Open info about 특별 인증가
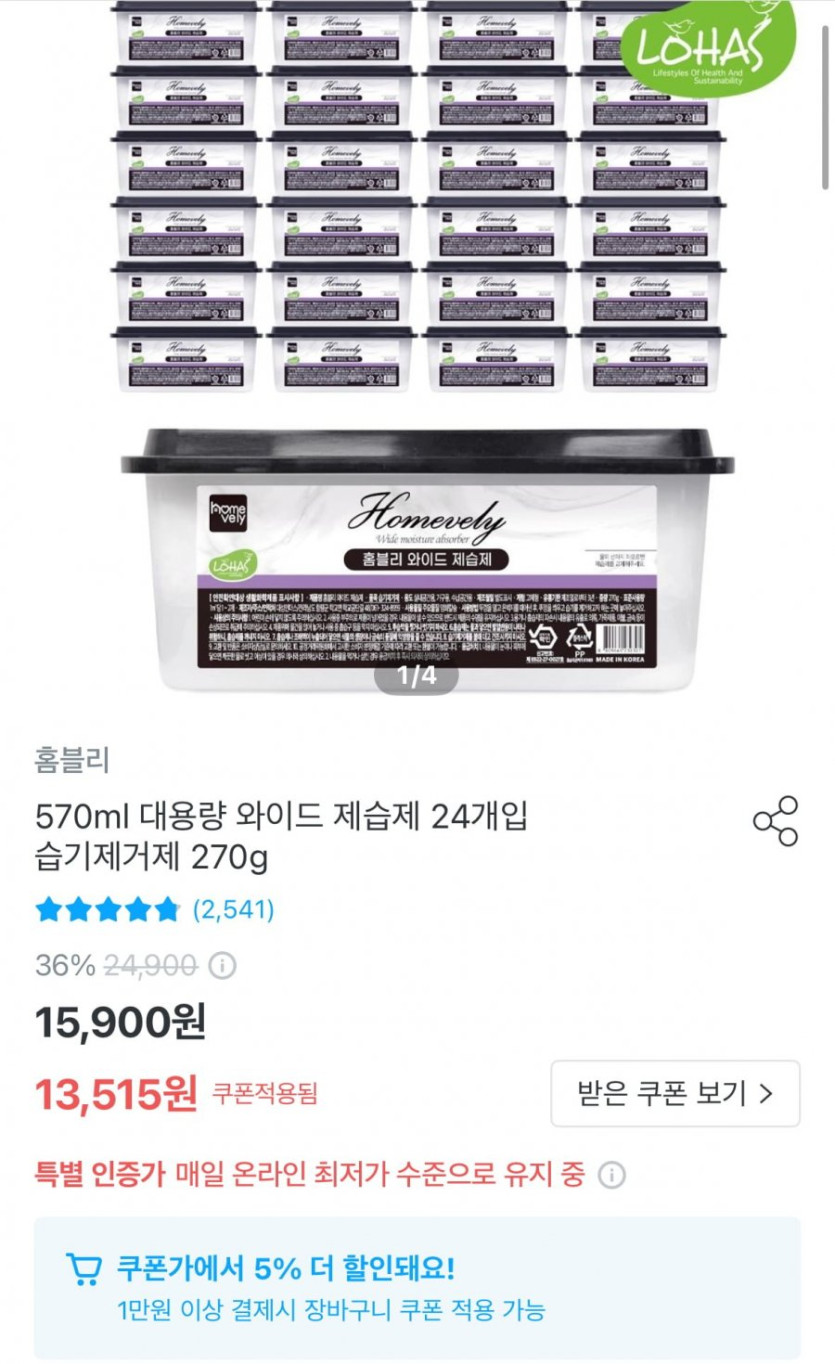835x1364 pixels. (611, 1174)
